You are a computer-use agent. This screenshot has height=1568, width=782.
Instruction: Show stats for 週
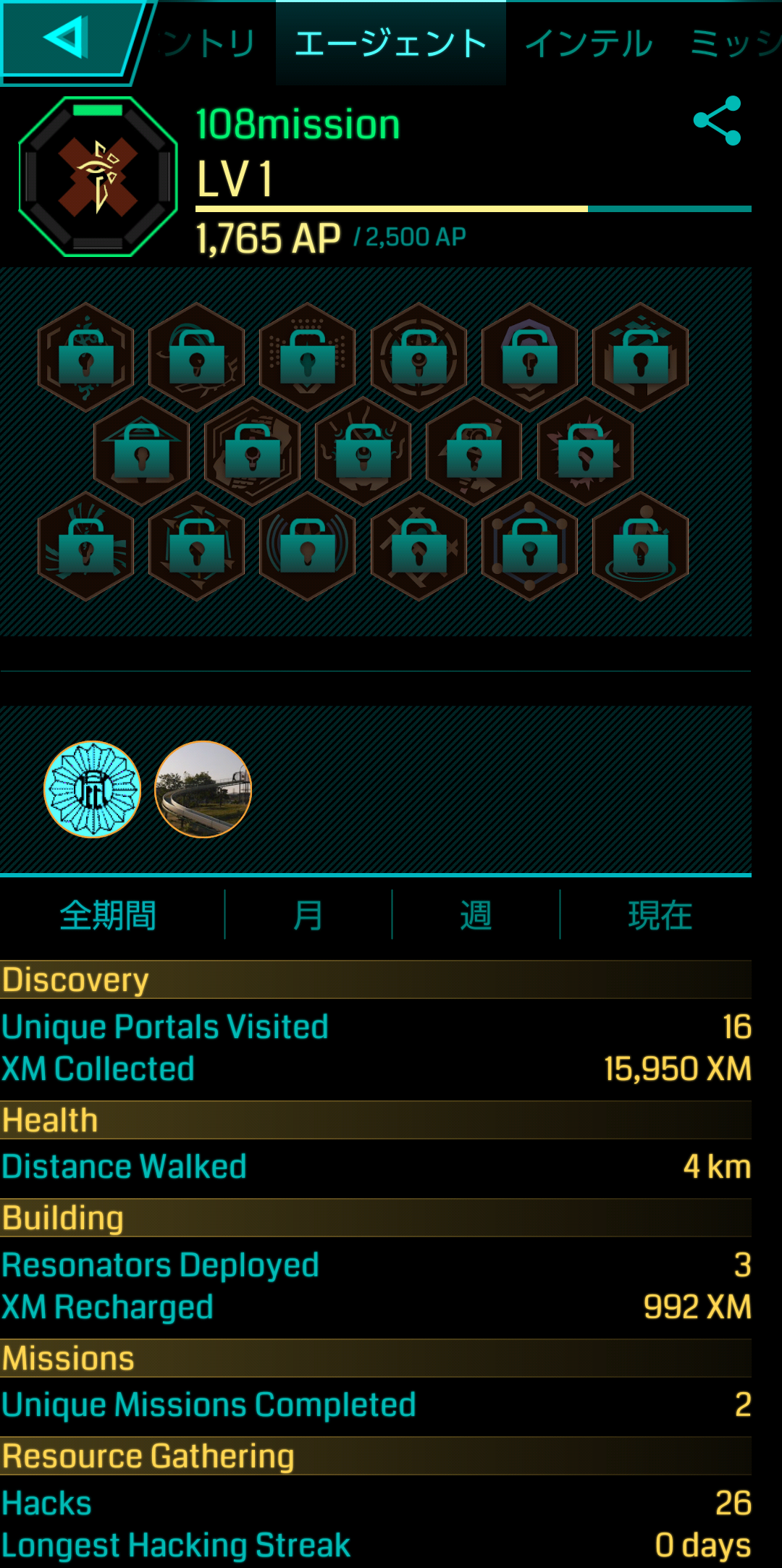(476, 916)
